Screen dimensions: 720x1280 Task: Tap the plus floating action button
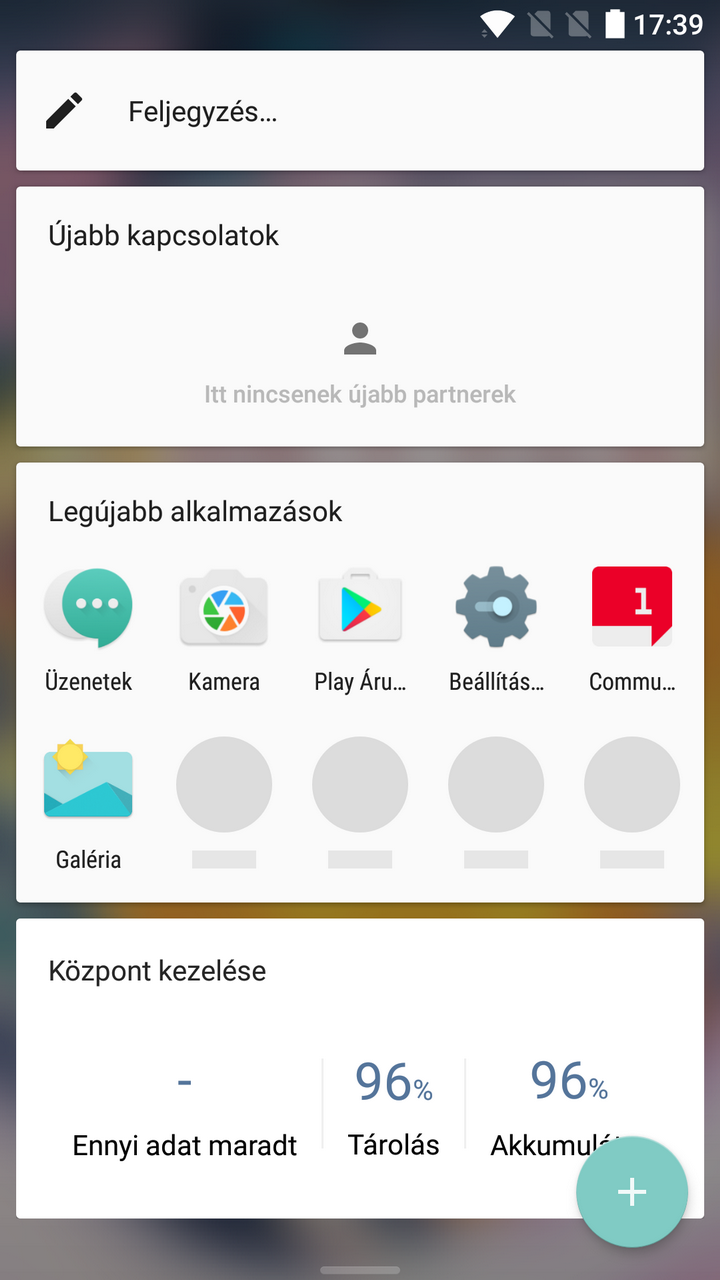click(x=632, y=1192)
